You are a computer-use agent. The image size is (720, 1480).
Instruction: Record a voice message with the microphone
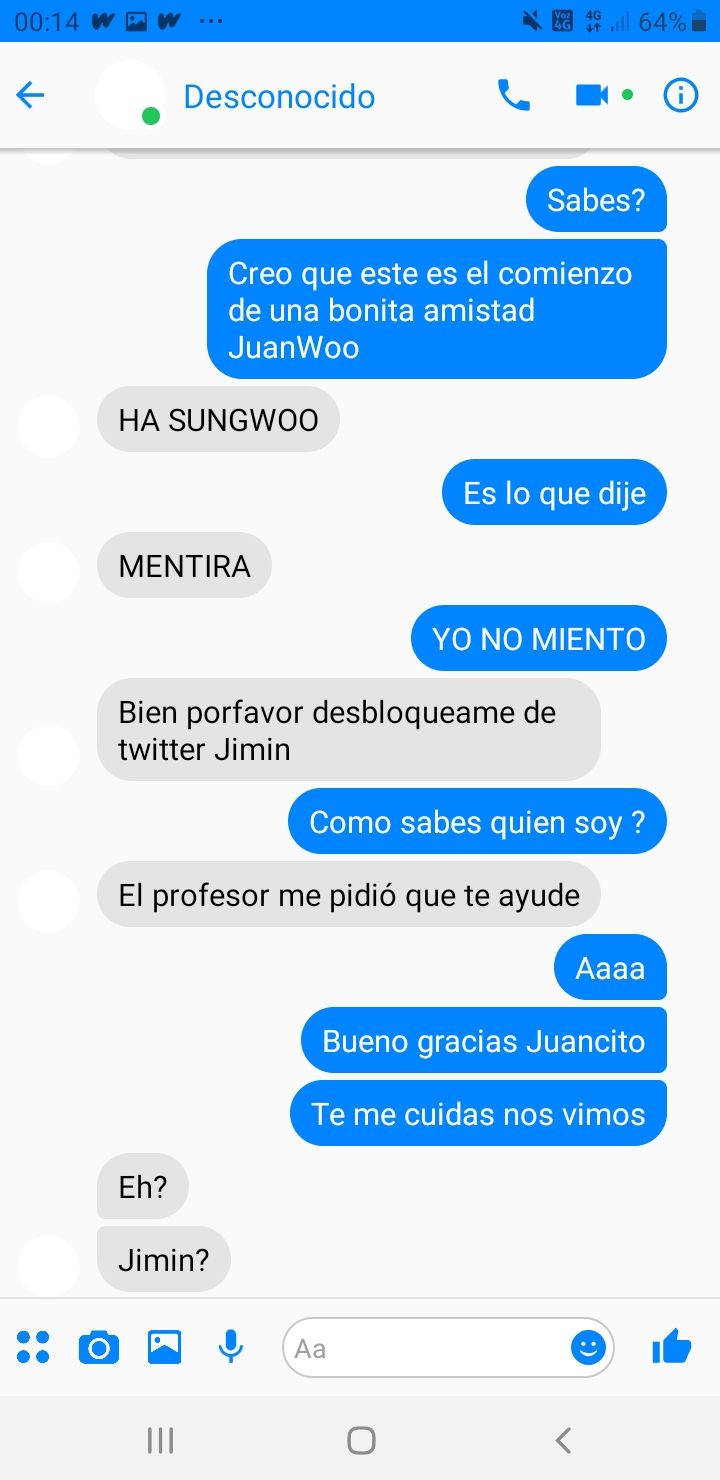tap(231, 1348)
